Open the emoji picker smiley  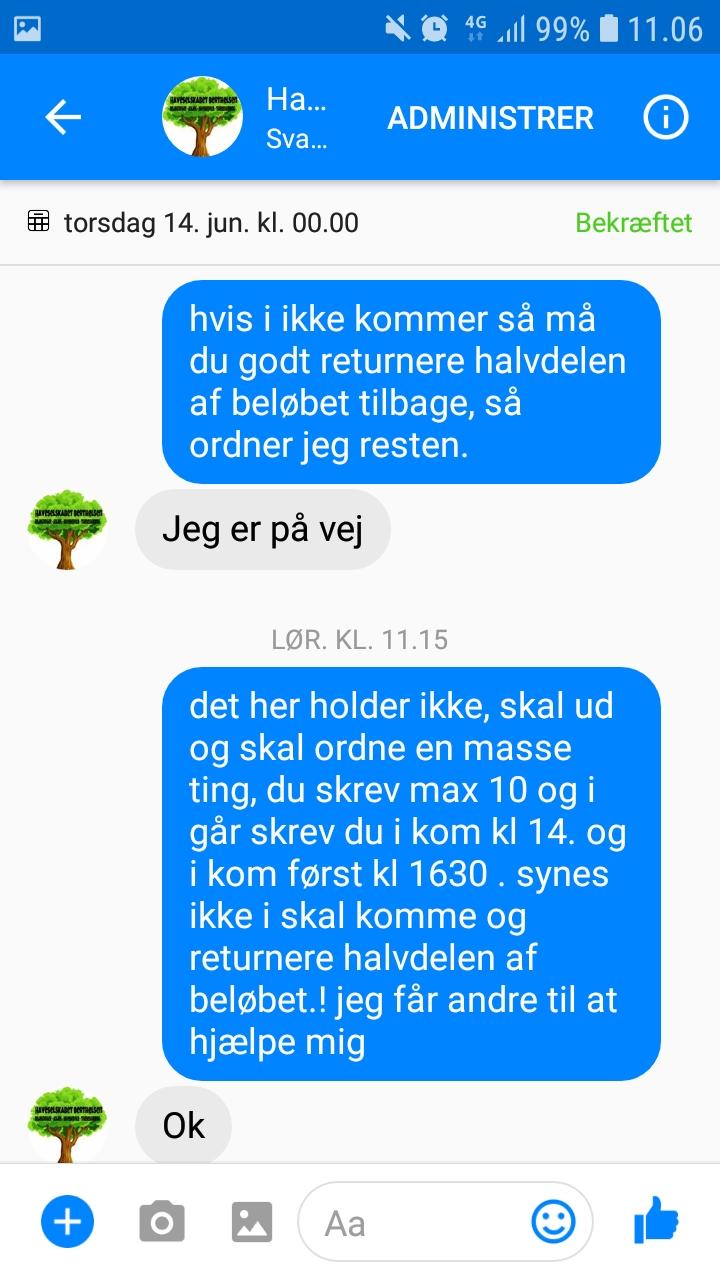tap(553, 1221)
